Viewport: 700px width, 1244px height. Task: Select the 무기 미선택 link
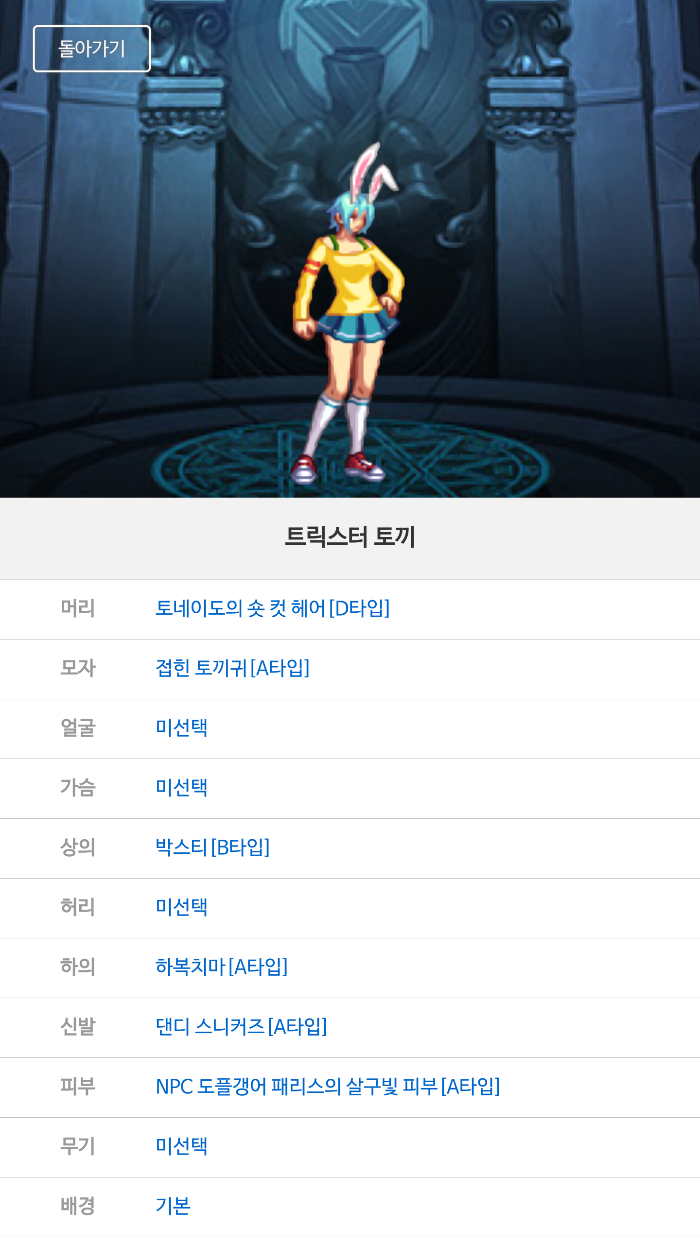(x=181, y=1146)
